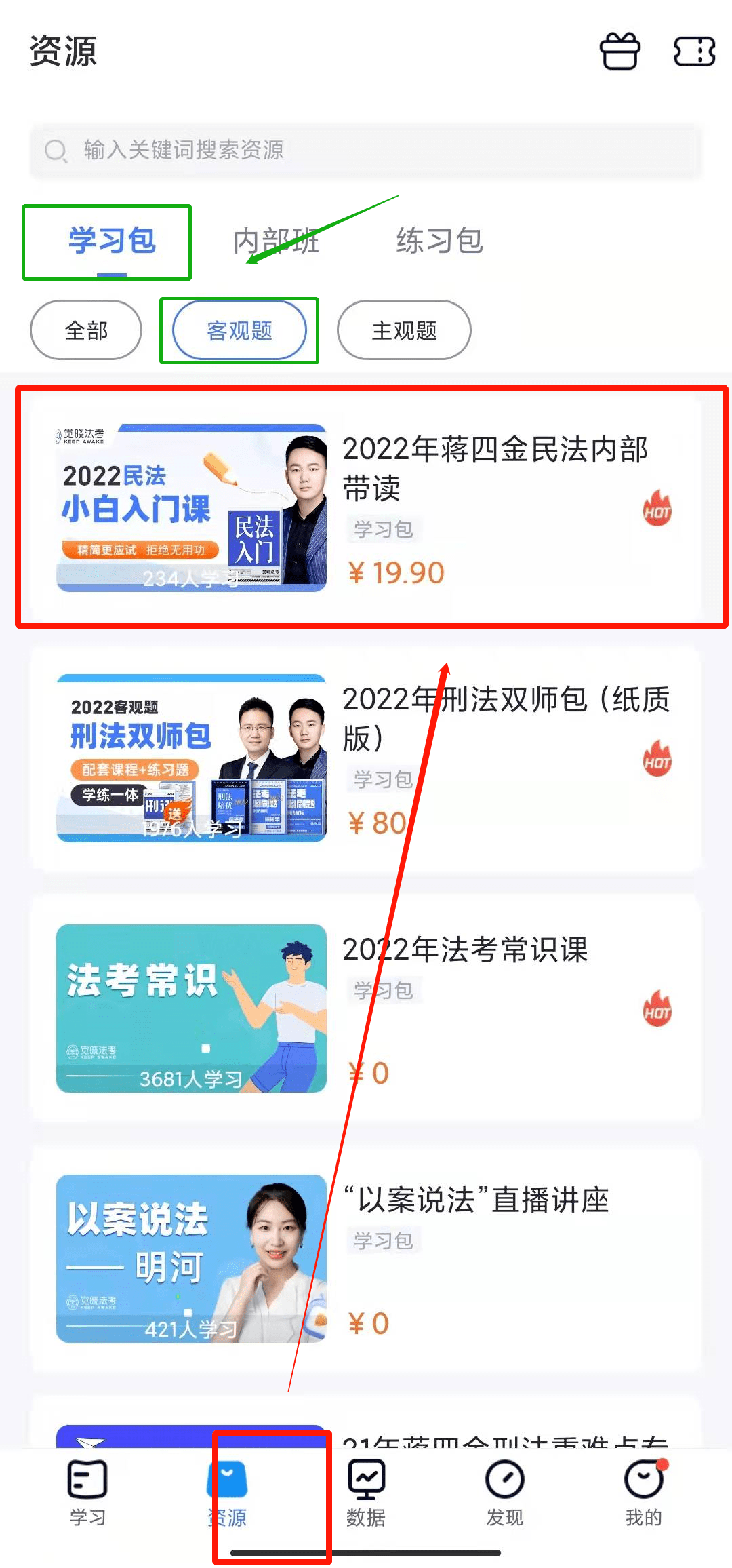Select the 主观题 filter chip

pyautogui.click(x=404, y=330)
